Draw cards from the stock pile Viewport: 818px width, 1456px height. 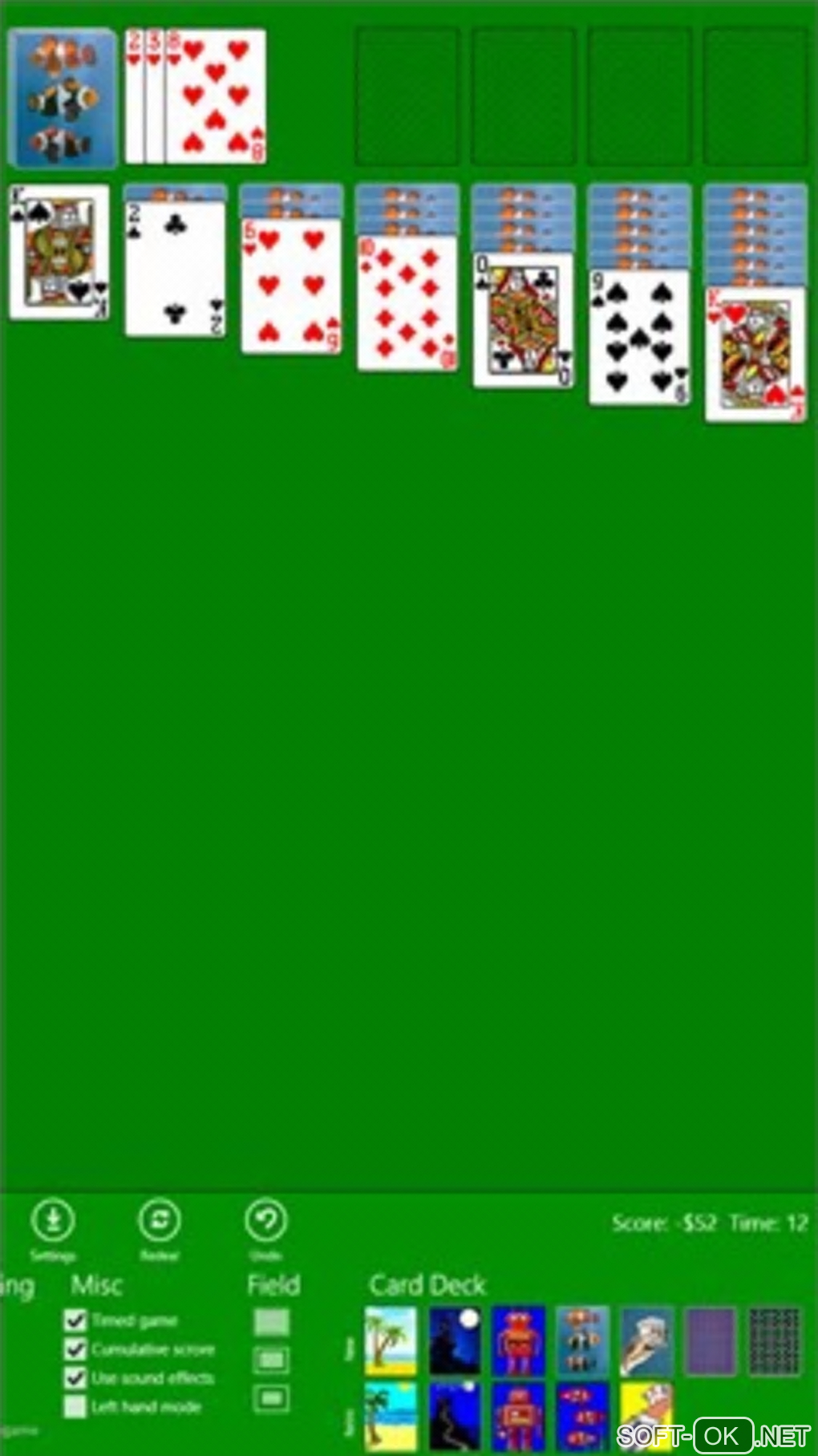(62, 98)
